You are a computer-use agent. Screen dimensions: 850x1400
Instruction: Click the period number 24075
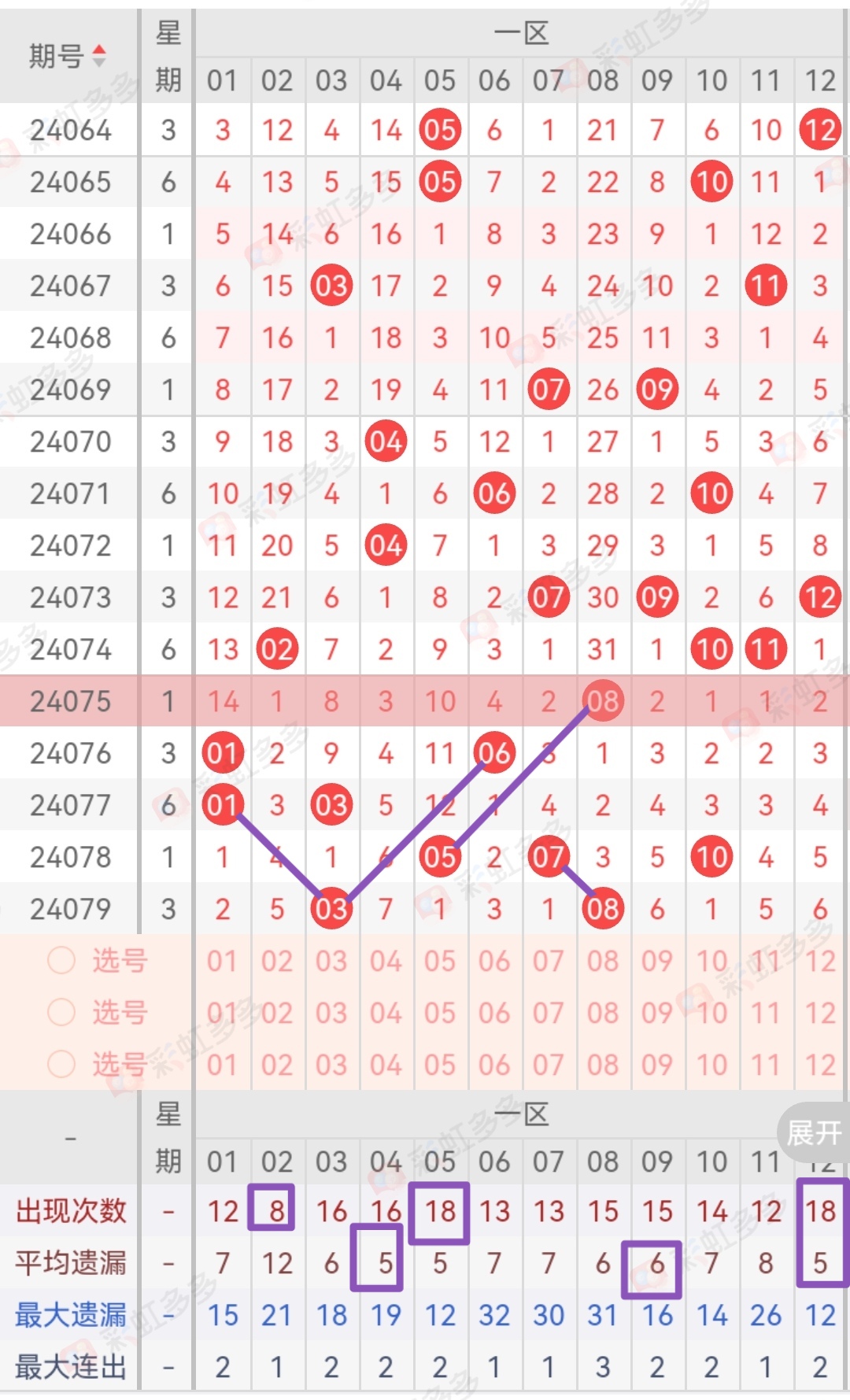tap(71, 701)
